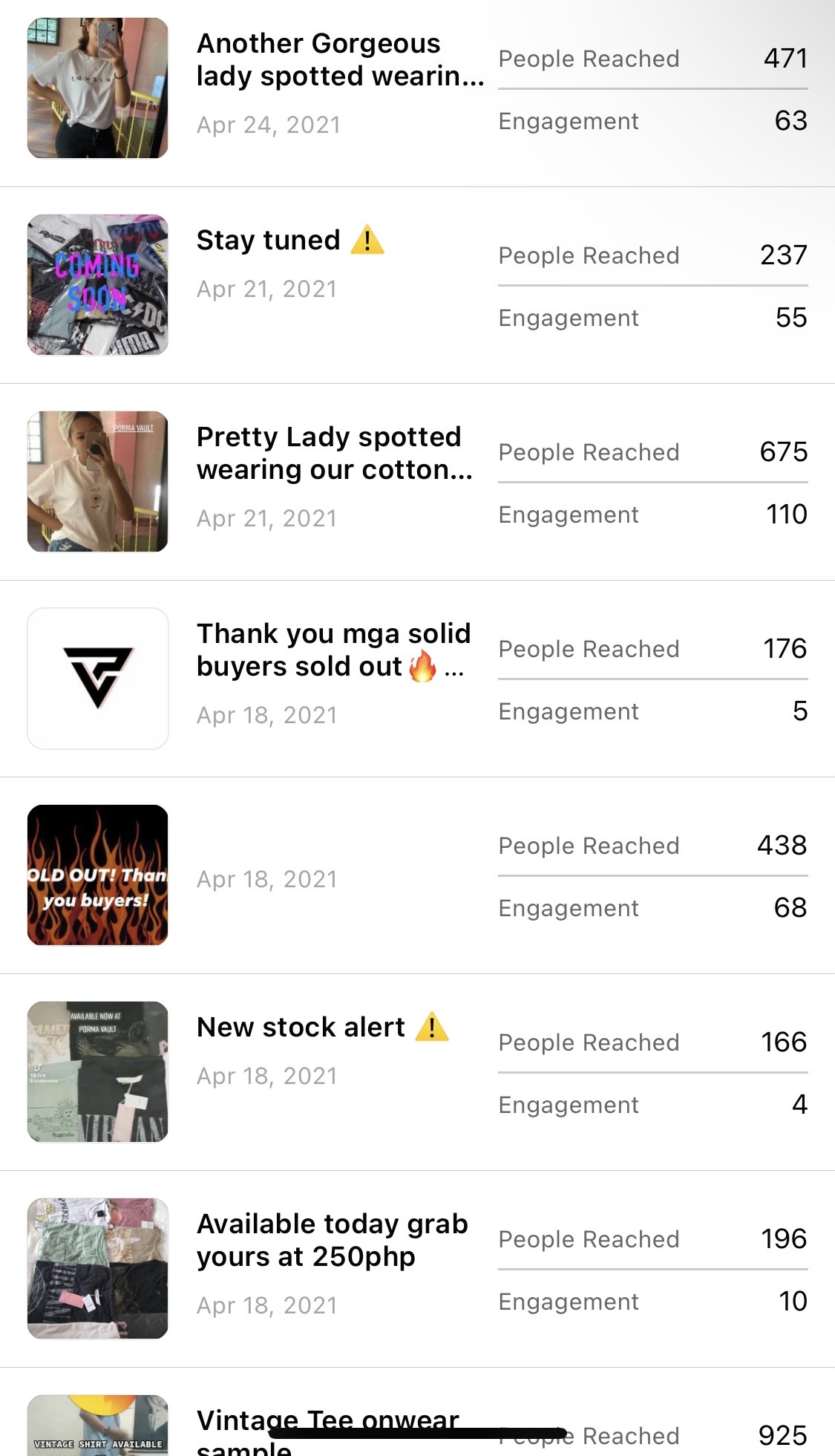The height and width of the screenshot is (1456, 835).
Task: Open the "Pretty Lady spotted wearing" post
Action: [334, 453]
